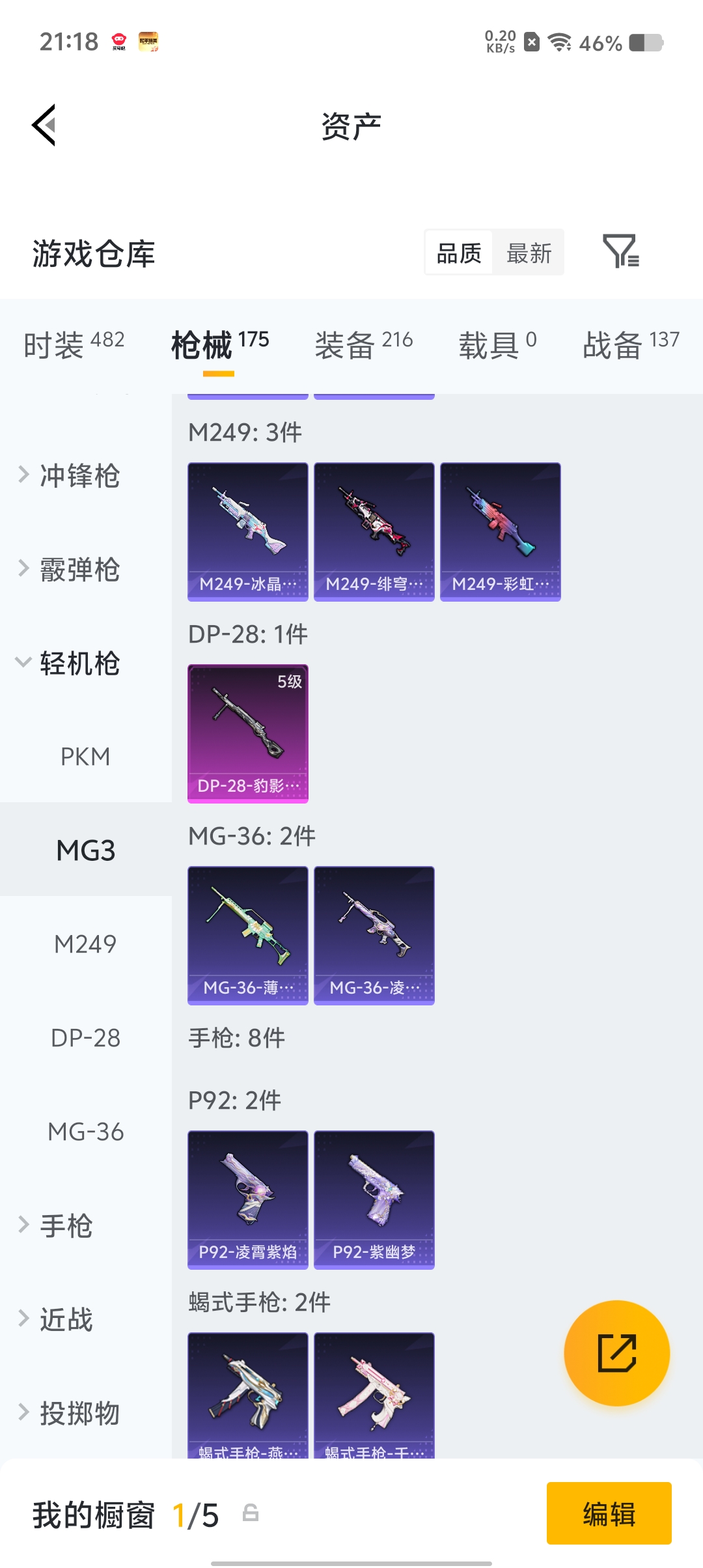The width and height of the screenshot is (703, 1568).
Task: Tap the 编辑 button
Action: tap(609, 1514)
